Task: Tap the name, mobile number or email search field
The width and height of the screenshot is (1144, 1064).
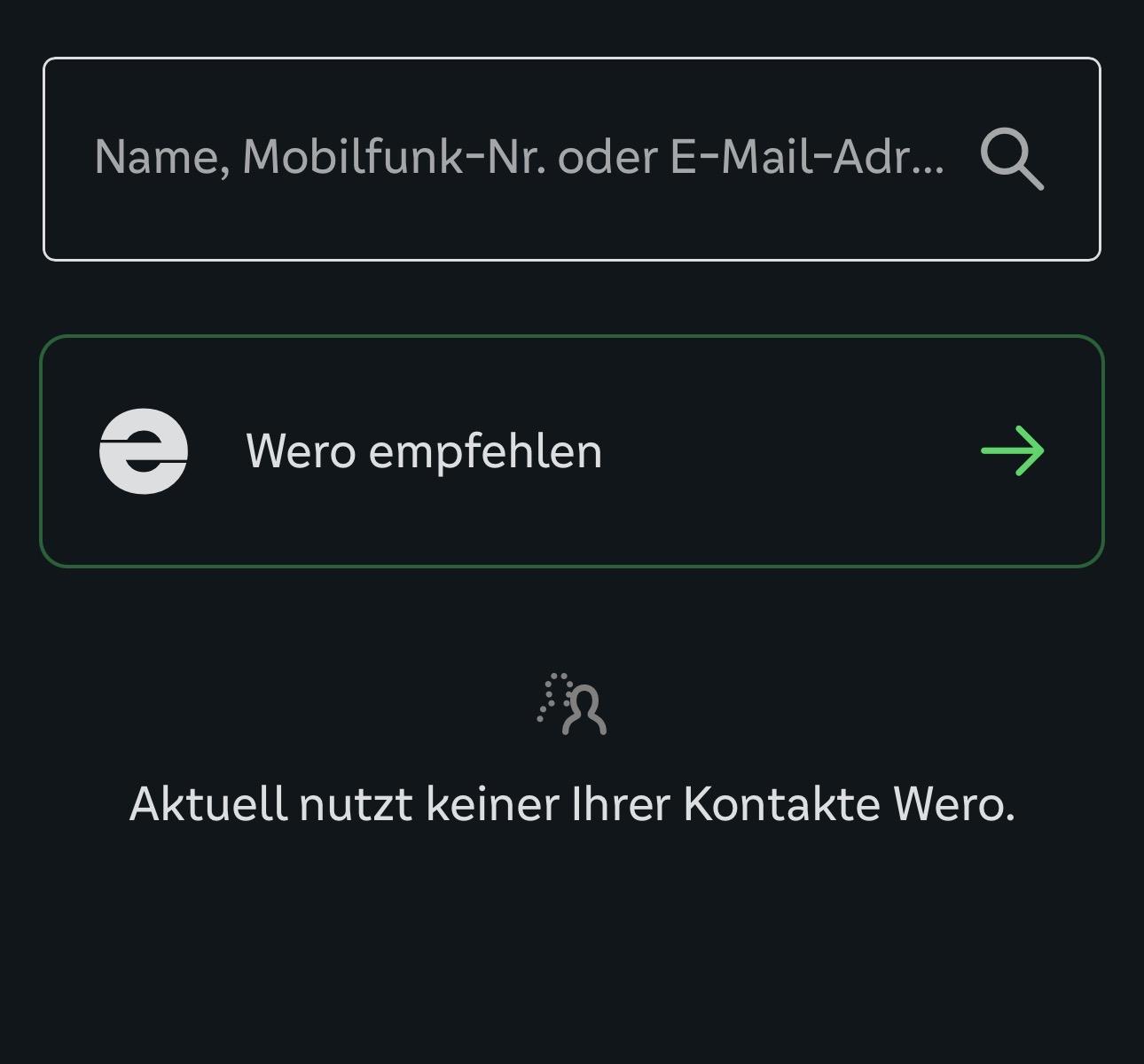Action: [519, 159]
